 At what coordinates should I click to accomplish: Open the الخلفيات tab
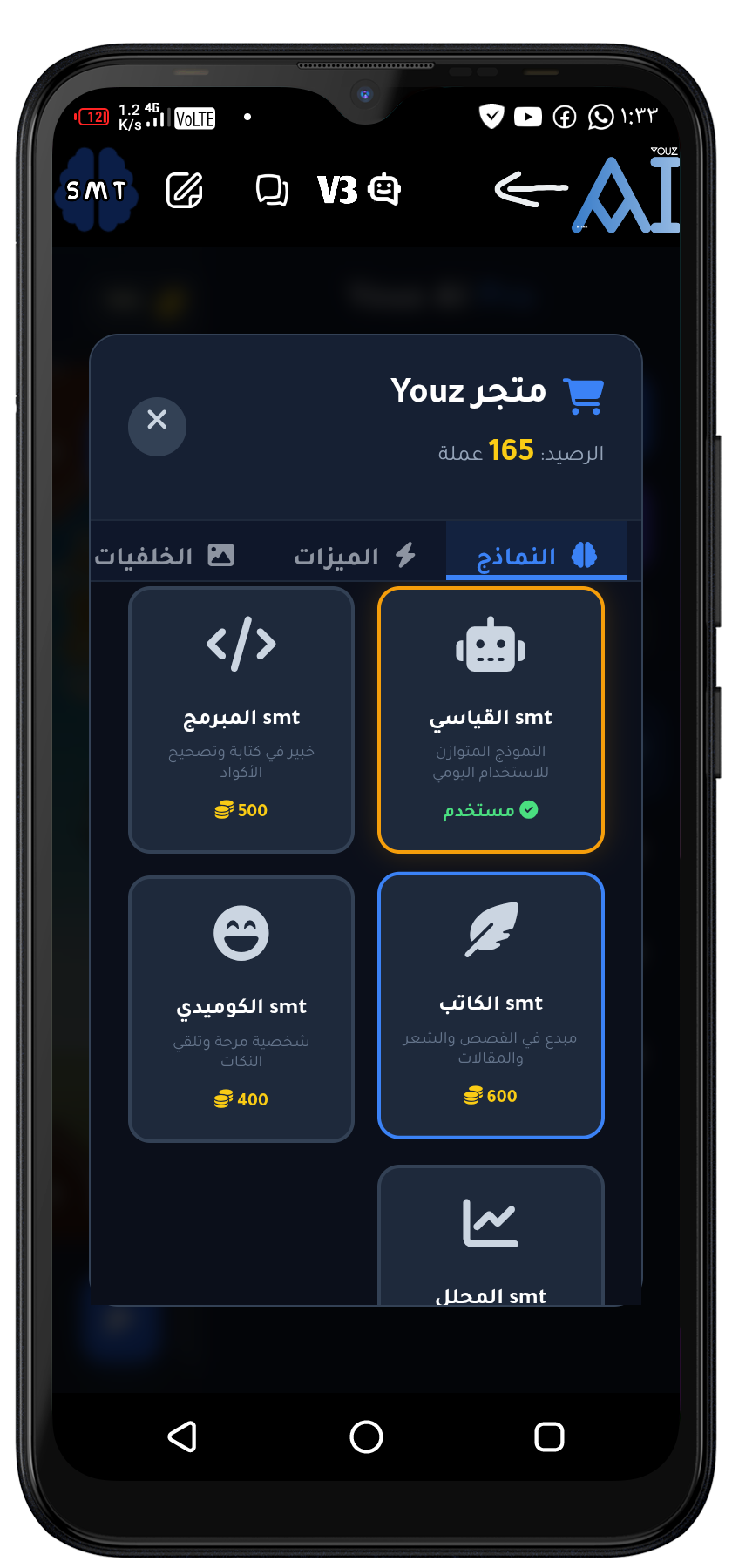pyautogui.click(x=164, y=553)
